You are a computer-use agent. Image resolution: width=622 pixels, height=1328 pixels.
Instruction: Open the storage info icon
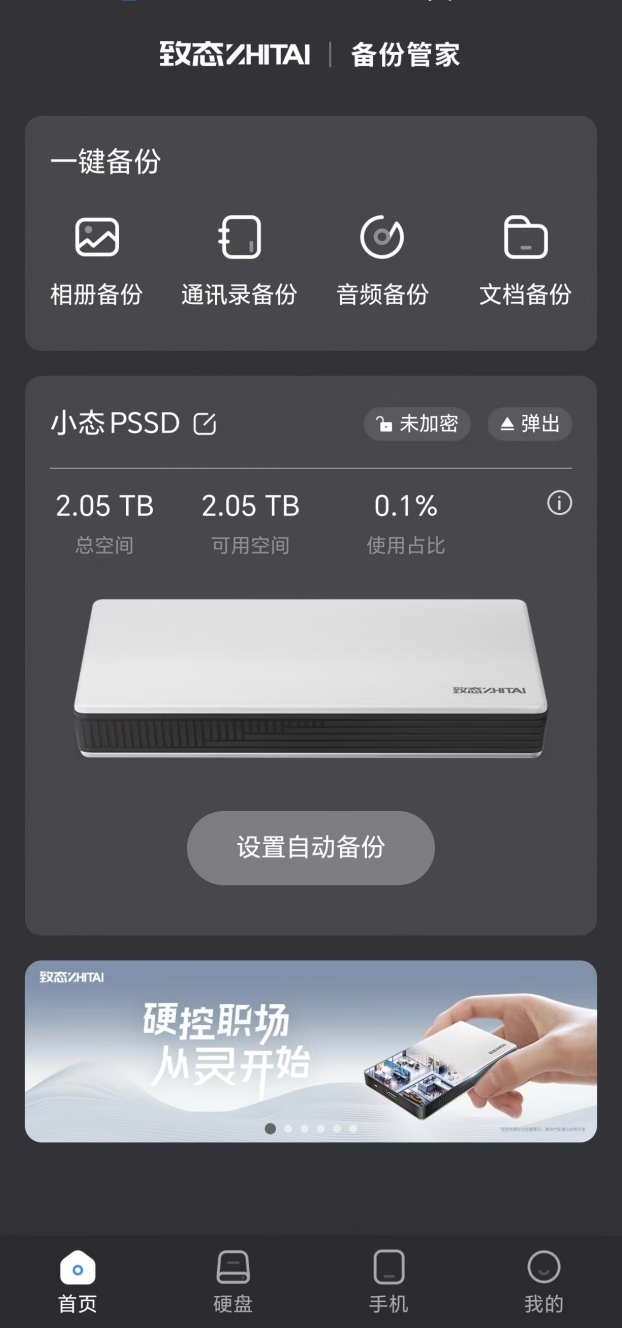[x=559, y=503]
